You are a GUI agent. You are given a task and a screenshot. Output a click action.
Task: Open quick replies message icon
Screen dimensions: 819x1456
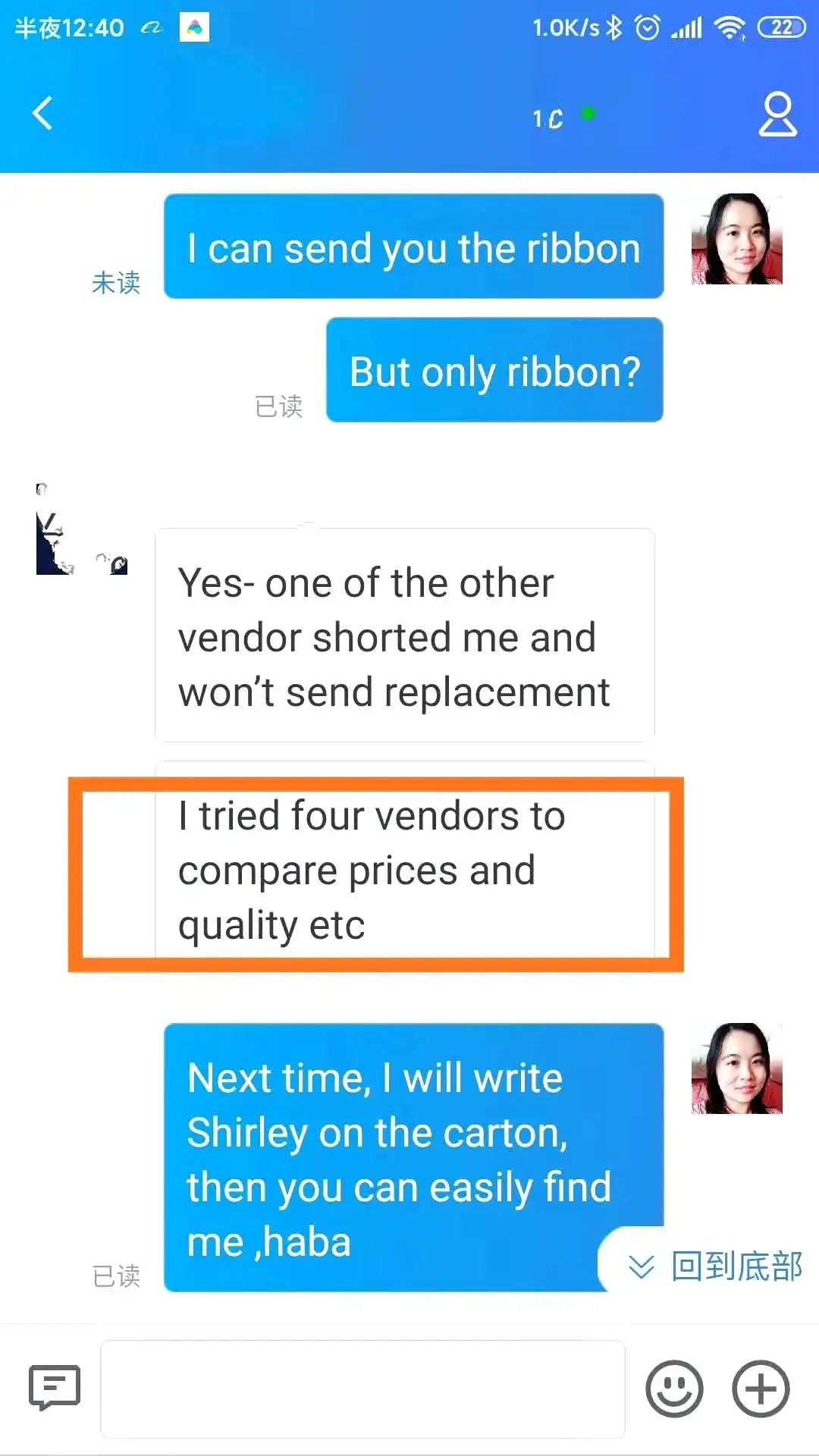[x=54, y=1387]
